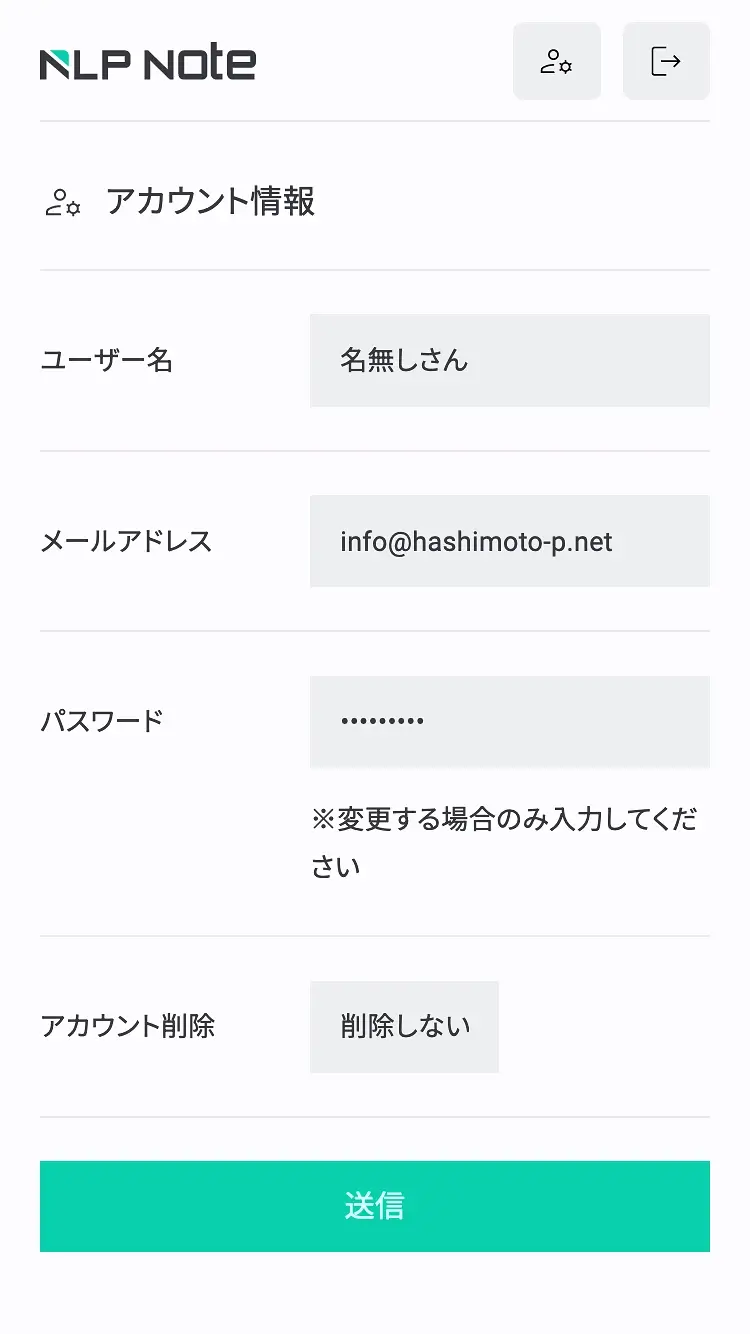Open the アカウント削除 dropdown

click(x=404, y=1026)
